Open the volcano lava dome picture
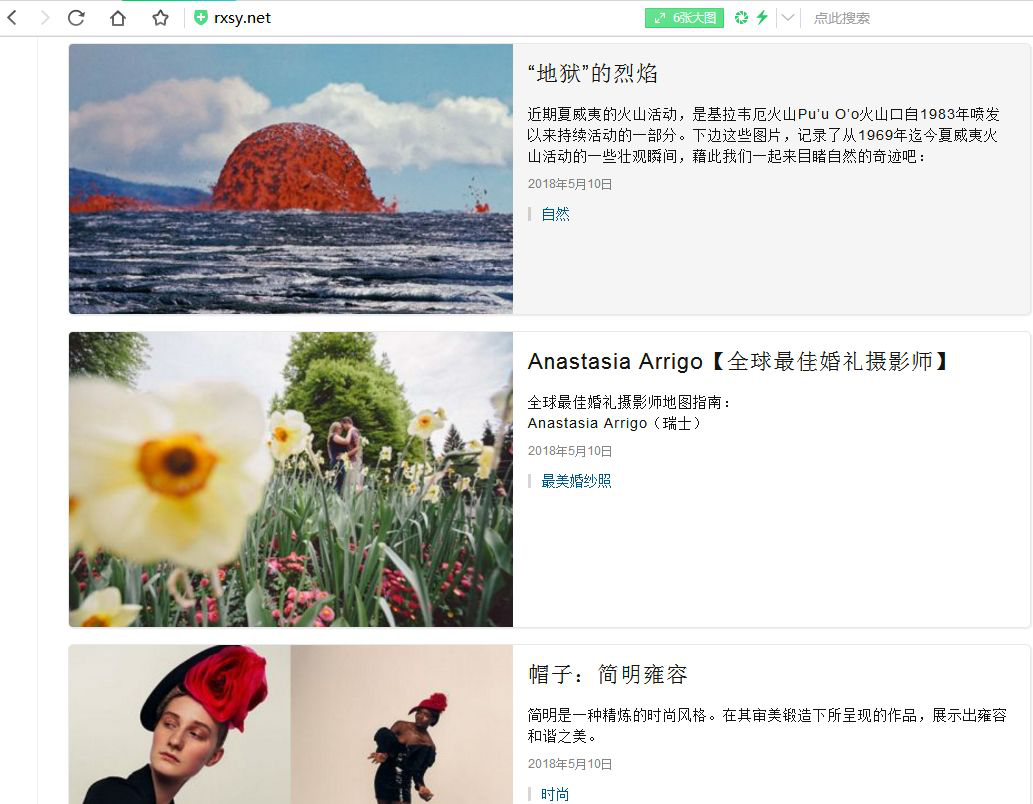This screenshot has height=804, width=1033. point(290,179)
